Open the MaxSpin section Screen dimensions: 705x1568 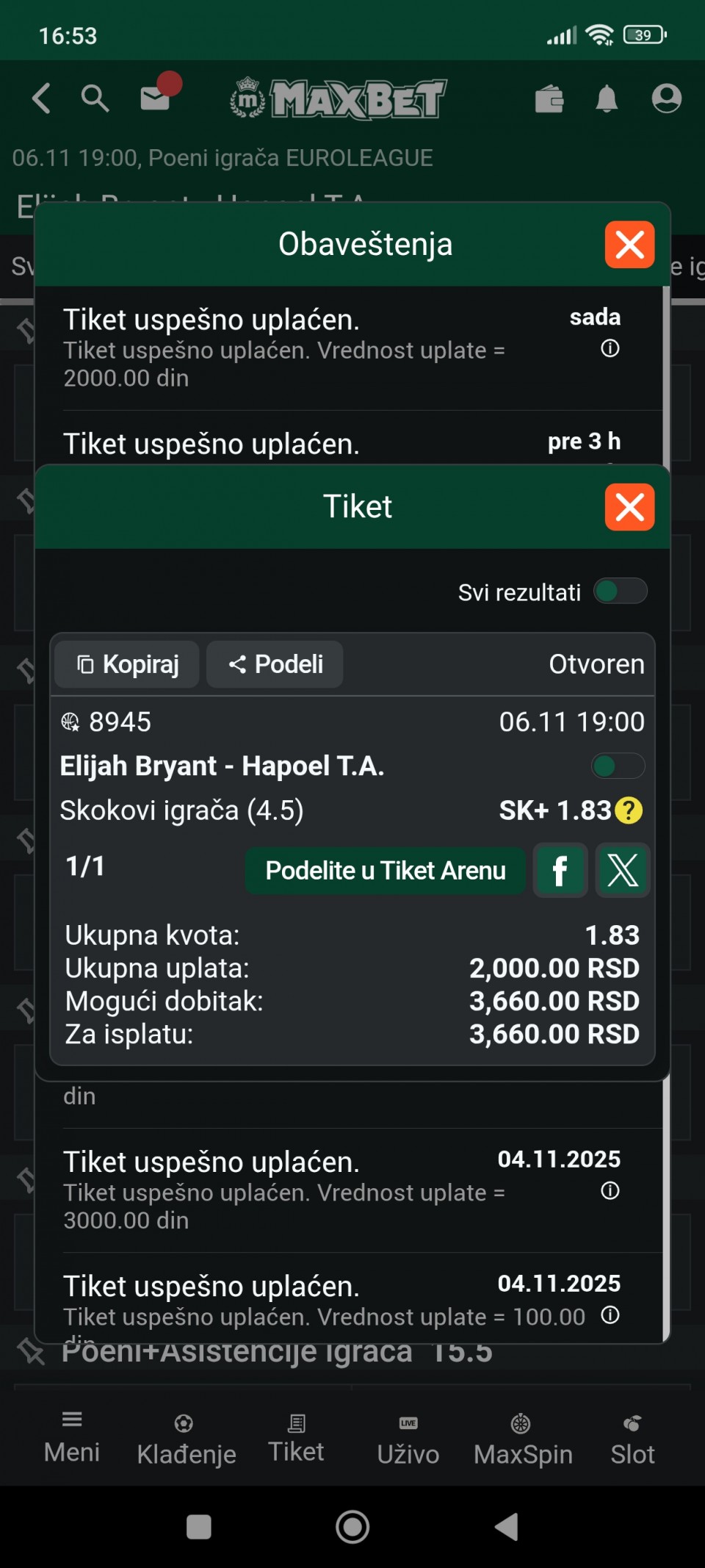pos(523,1439)
